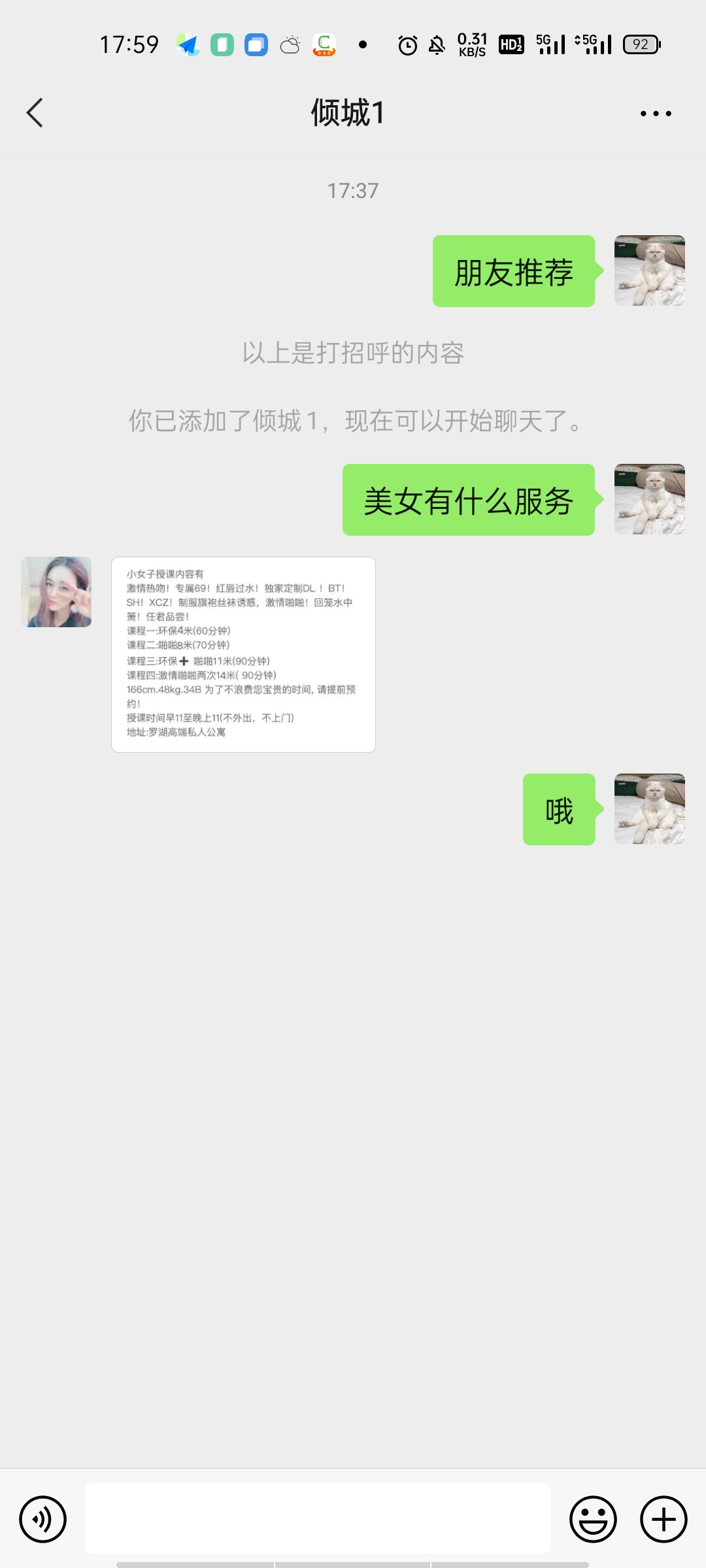Tap the alarm clock status bar icon
The image size is (706, 1568).
[x=407, y=44]
